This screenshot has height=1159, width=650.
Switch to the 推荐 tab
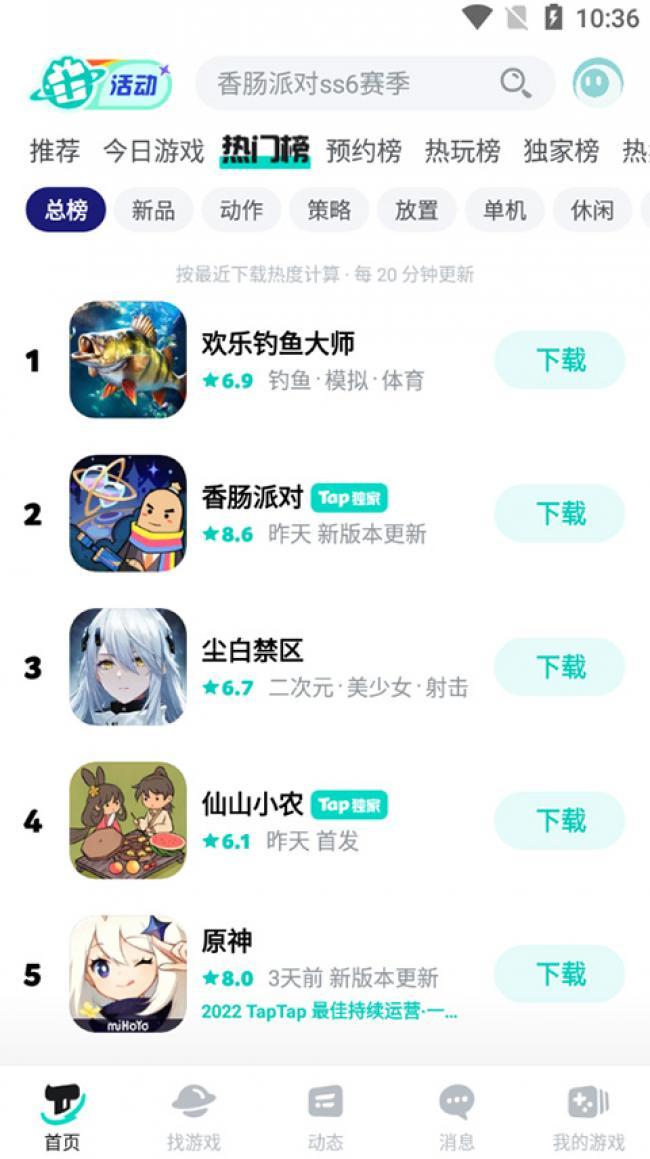55,151
